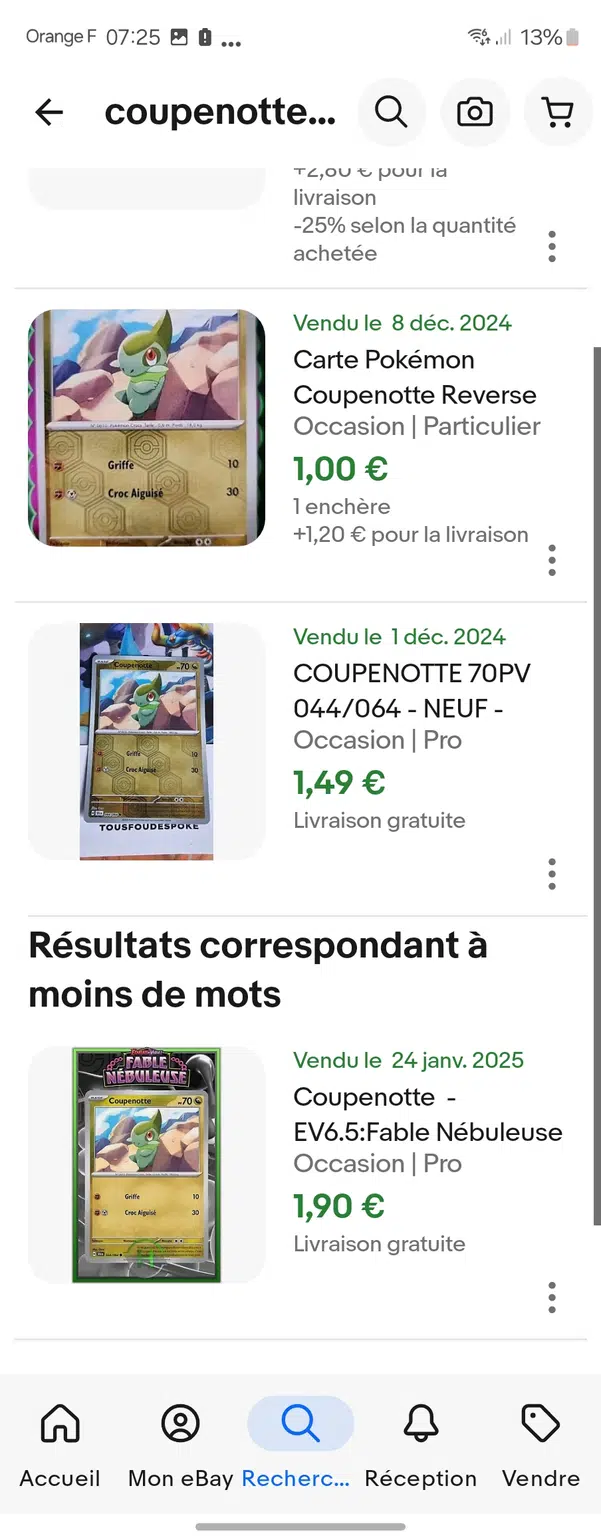The height and width of the screenshot is (1540, 601).
Task: Open the magnifying glass search icon
Action: point(391,112)
